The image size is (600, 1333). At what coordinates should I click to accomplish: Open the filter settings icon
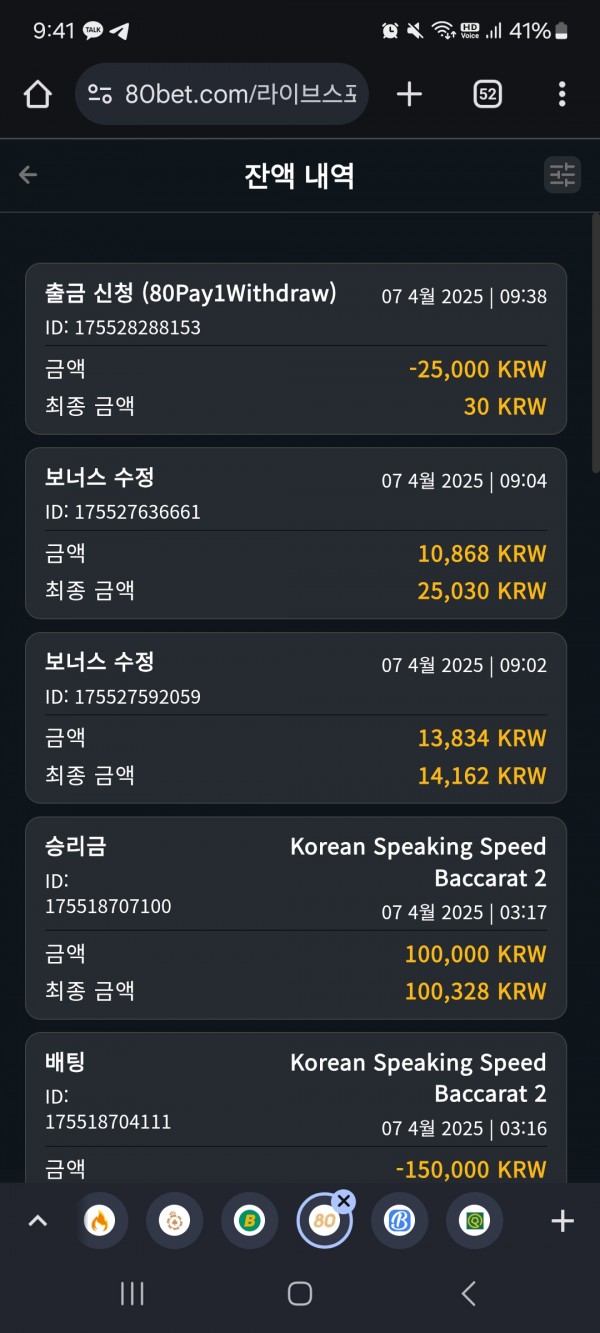pos(563,175)
